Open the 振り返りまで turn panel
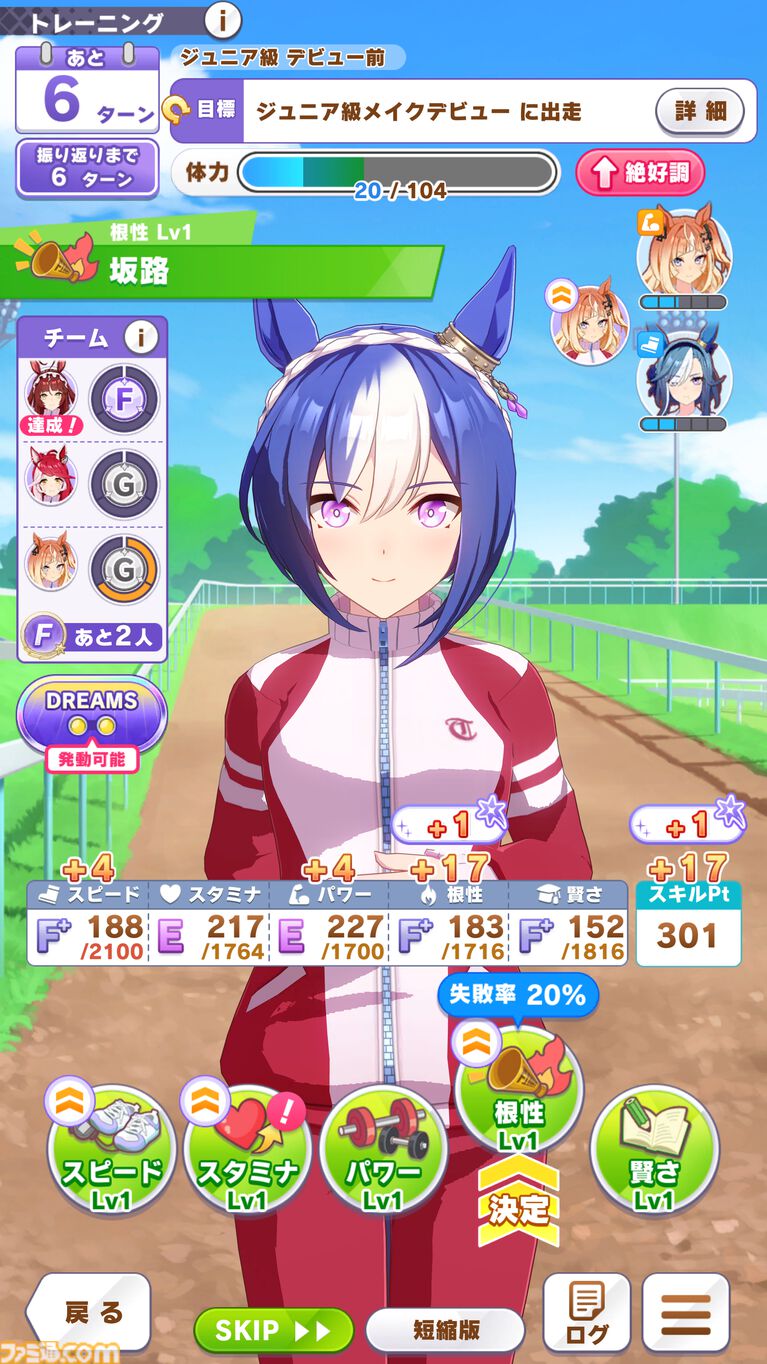The height and width of the screenshot is (1364, 767). pyautogui.click(x=87, y=167)
